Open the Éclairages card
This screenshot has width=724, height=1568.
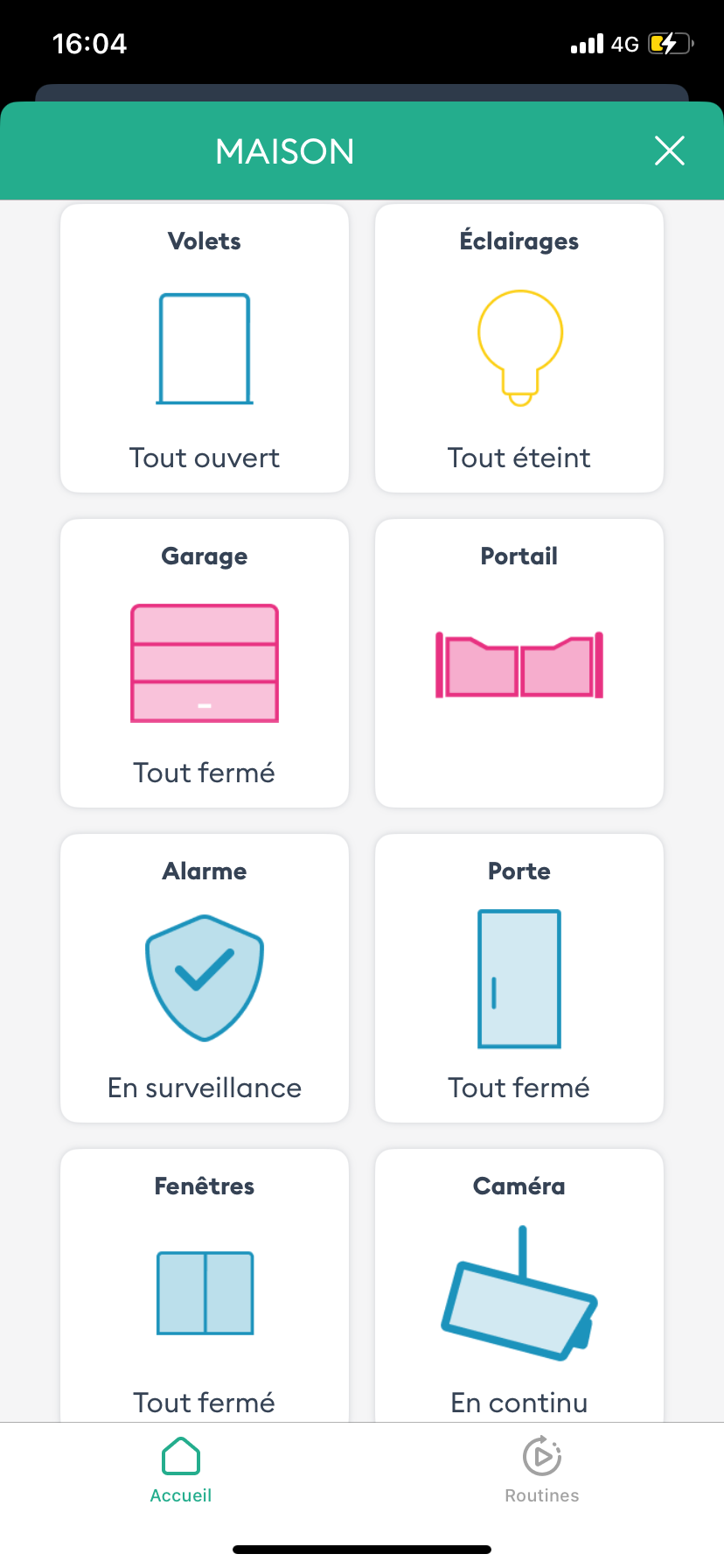(x=519, y=348)
